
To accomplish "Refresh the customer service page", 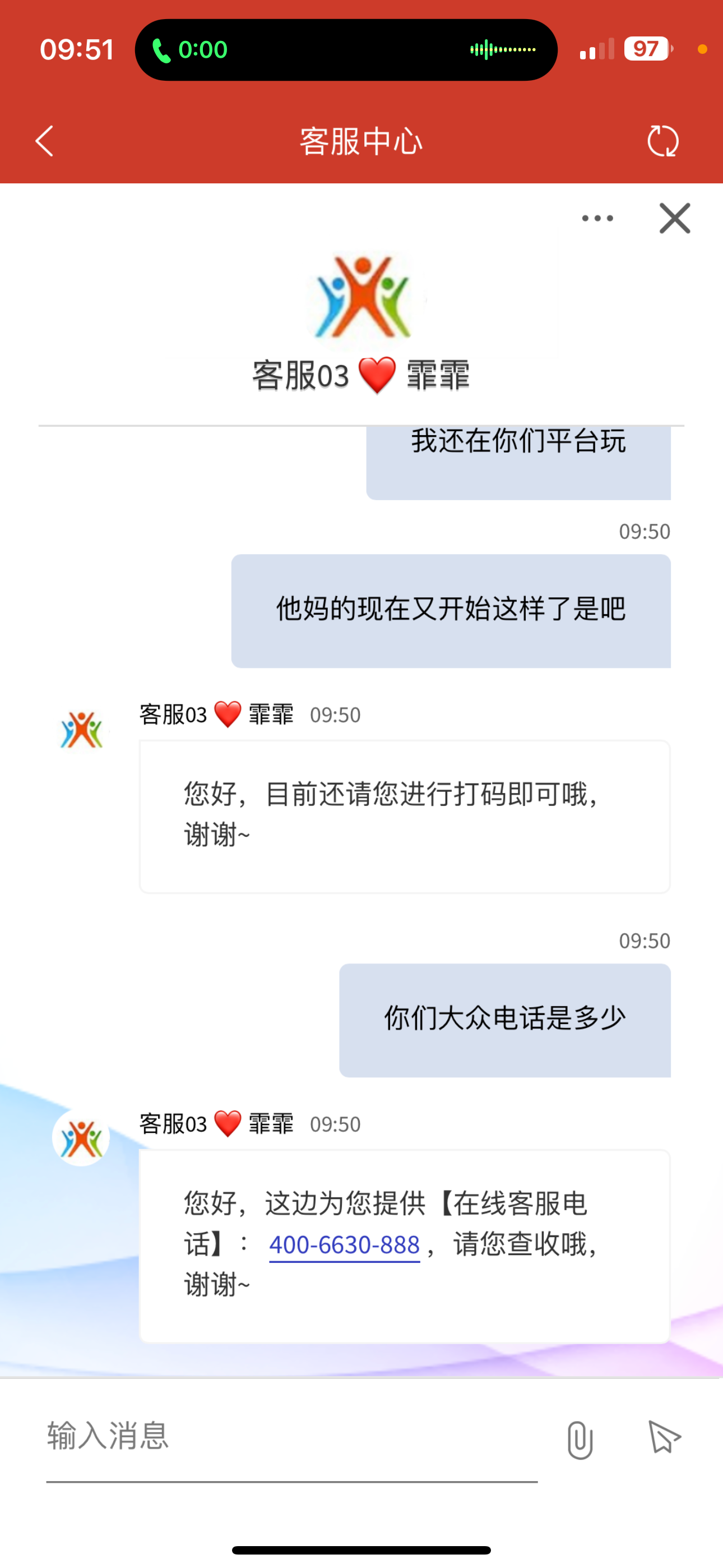I will click(x=662, y=141).
